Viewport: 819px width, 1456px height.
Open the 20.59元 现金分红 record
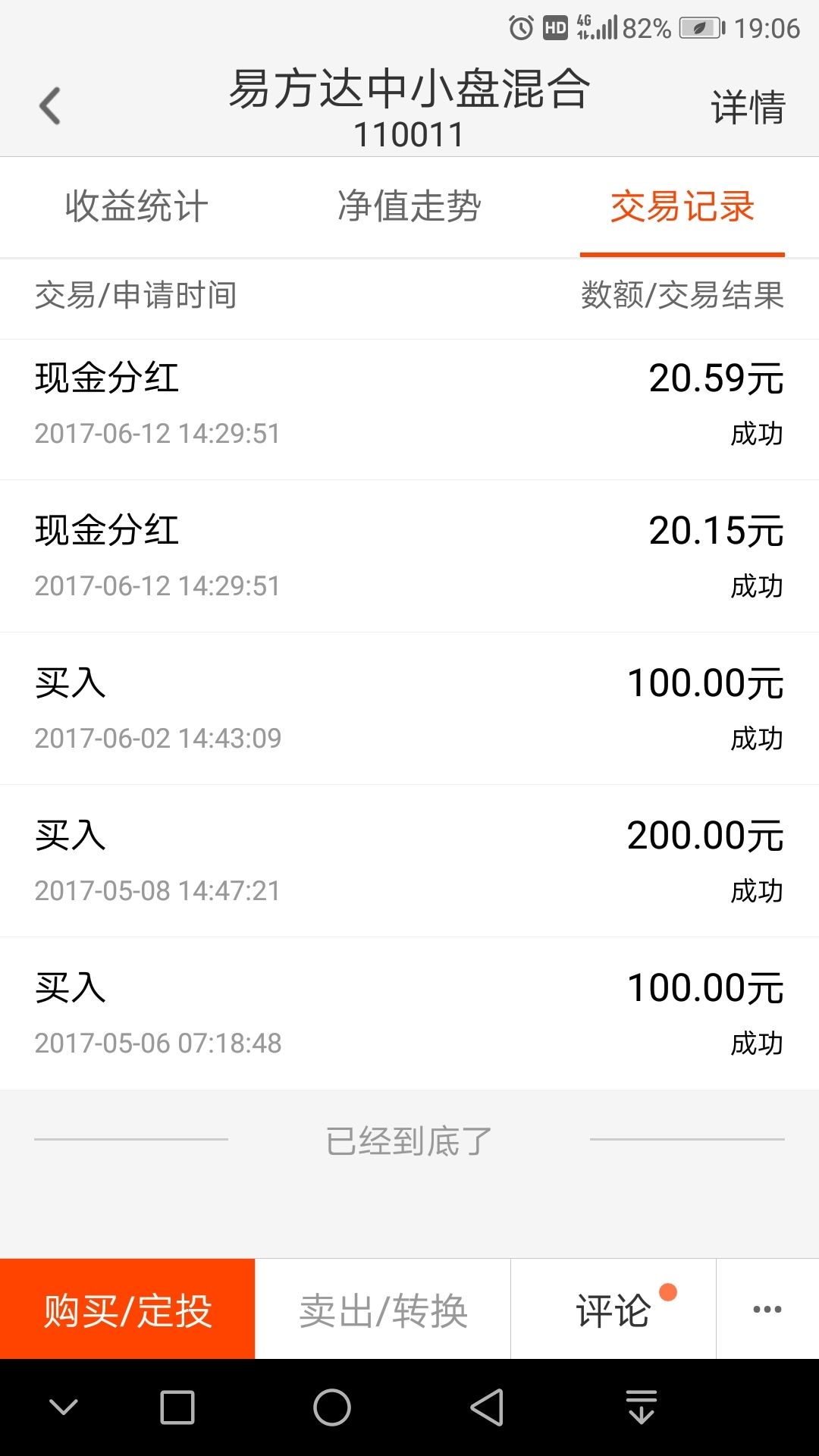409,409
